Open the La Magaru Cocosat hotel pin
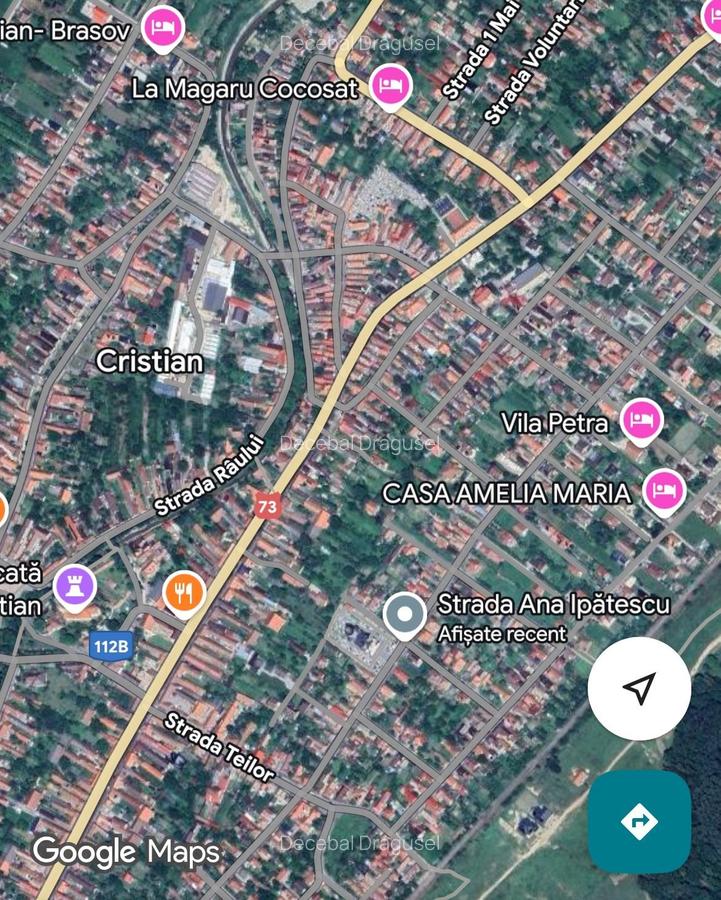The height and width of the screenshot is (900, 721). click(391, 85)
